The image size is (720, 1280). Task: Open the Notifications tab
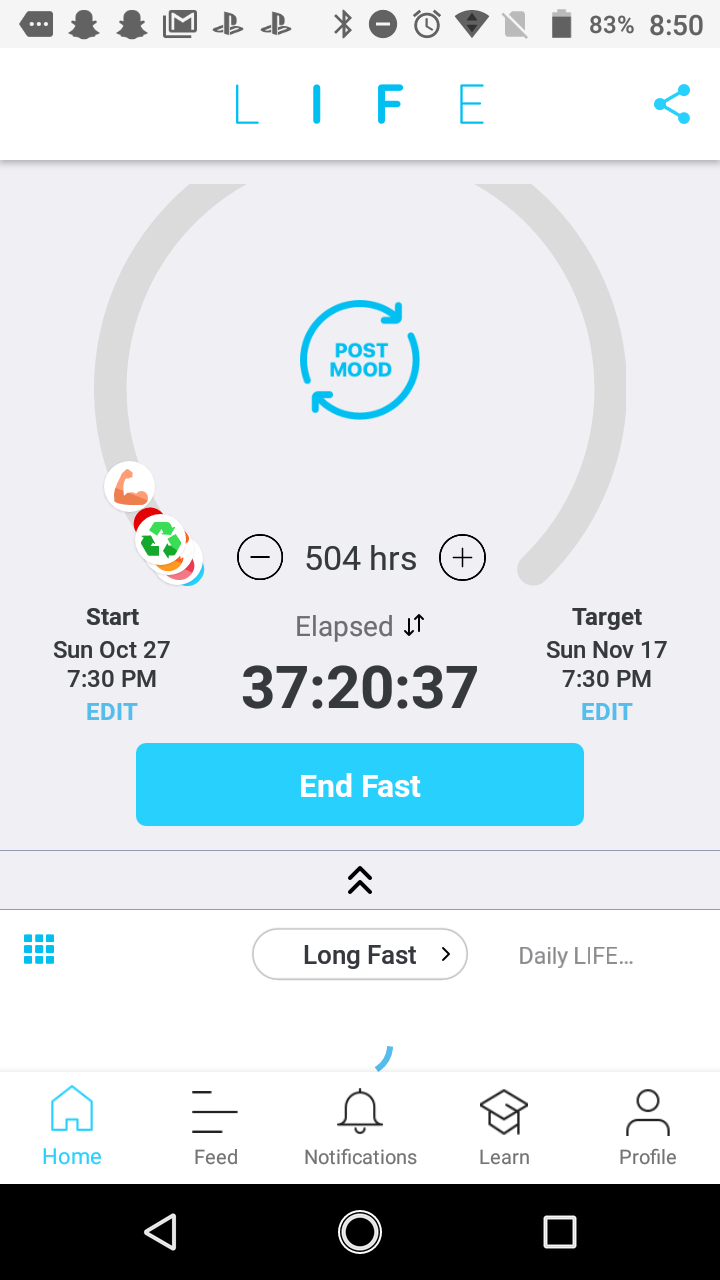[x=360, y=1128]
